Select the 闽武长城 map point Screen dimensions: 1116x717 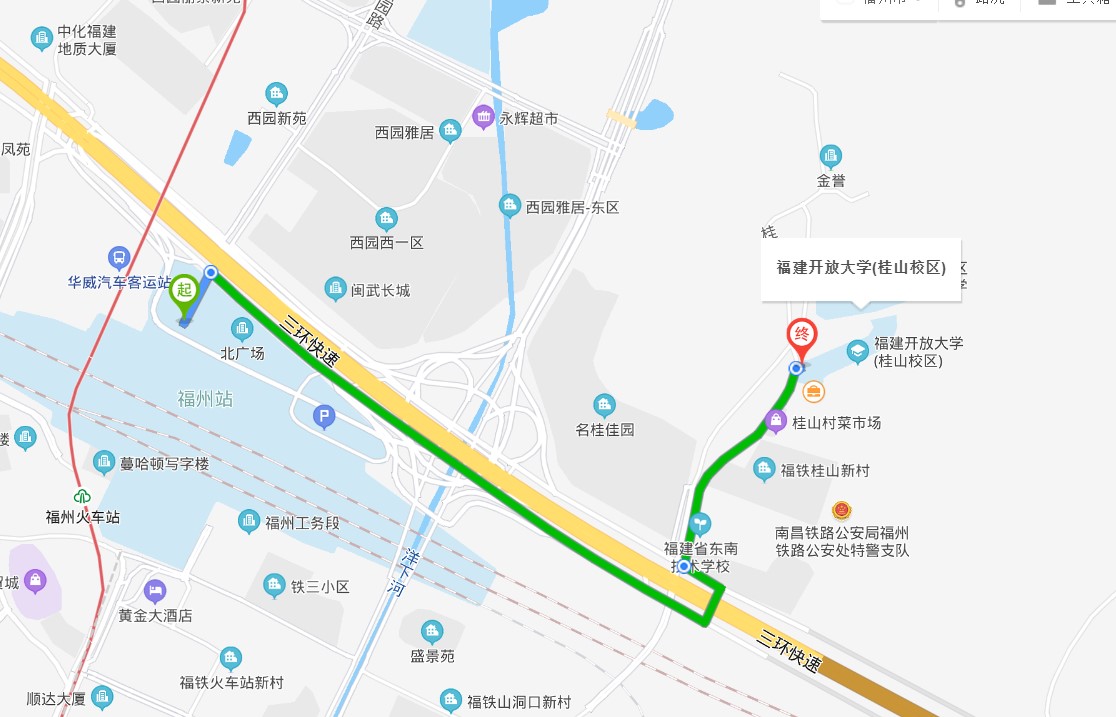point(336,290)
